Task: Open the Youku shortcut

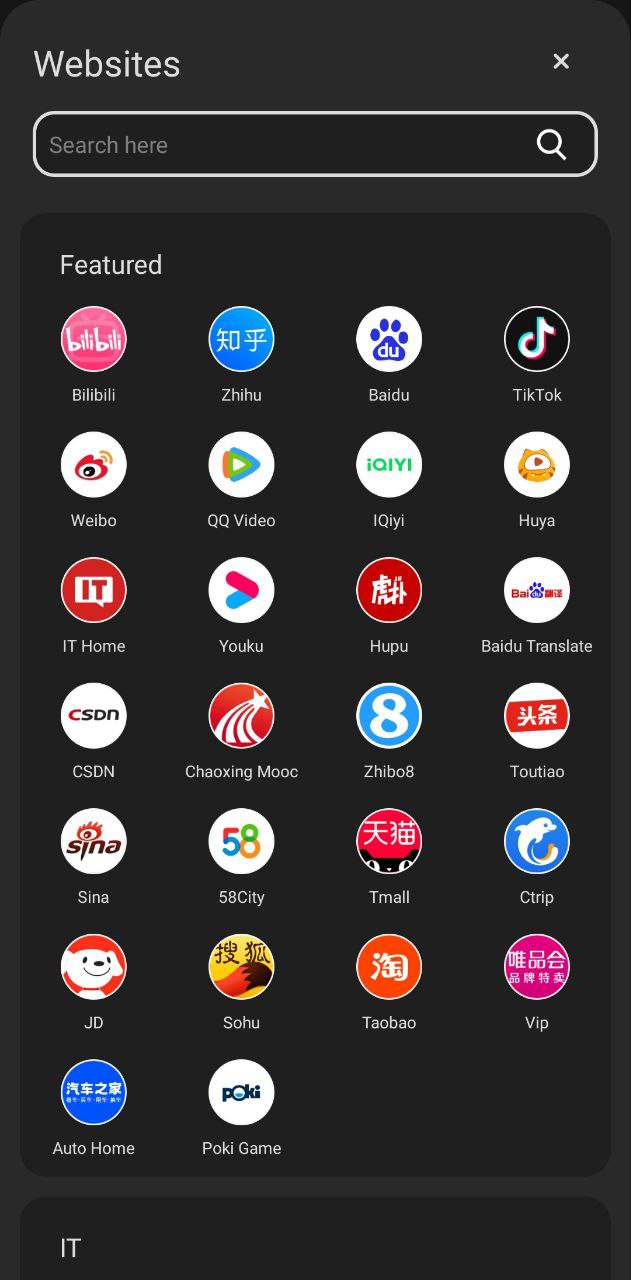Action: [241, 591]
